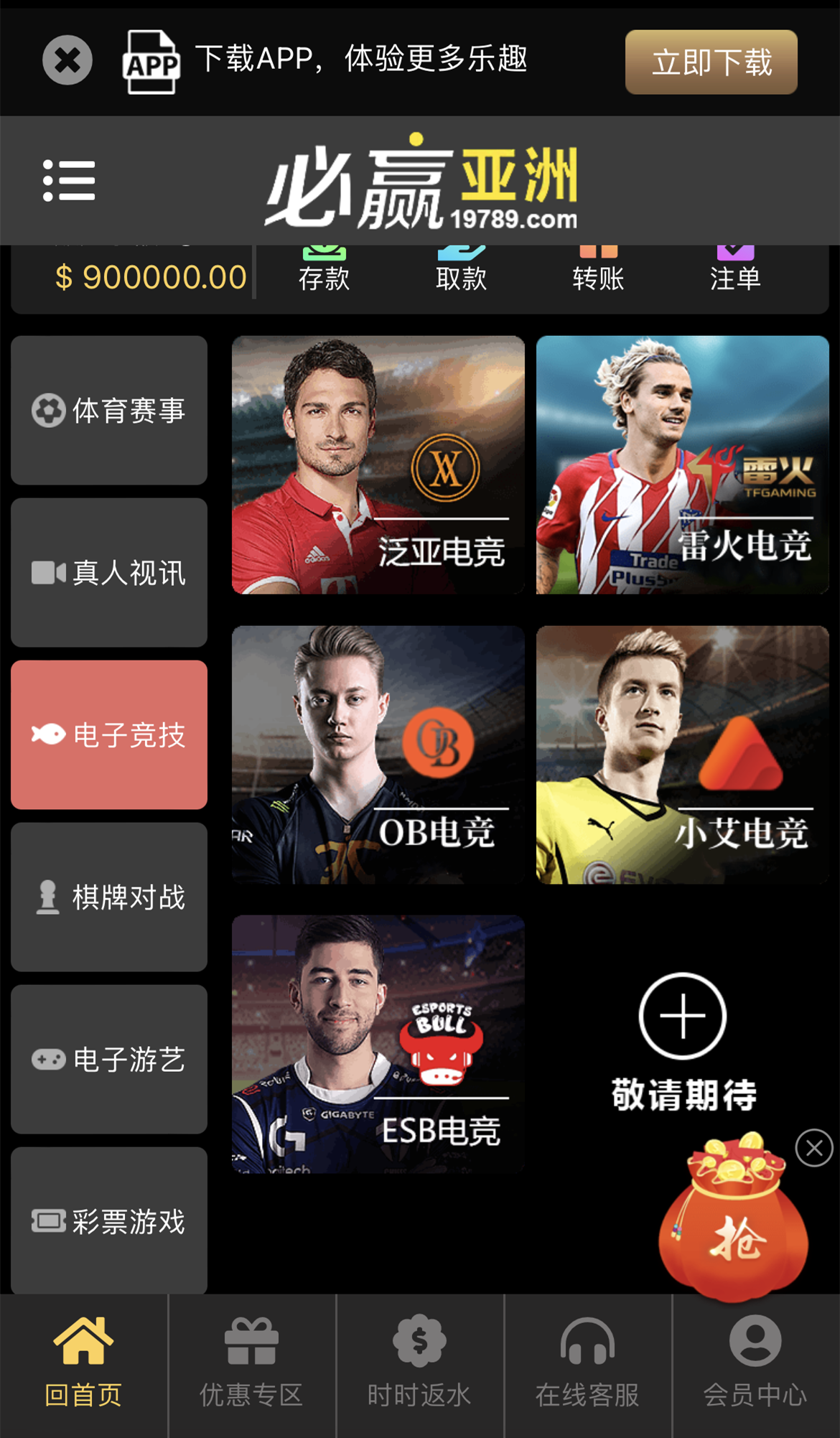Select the 体育赛事 category

109,411
